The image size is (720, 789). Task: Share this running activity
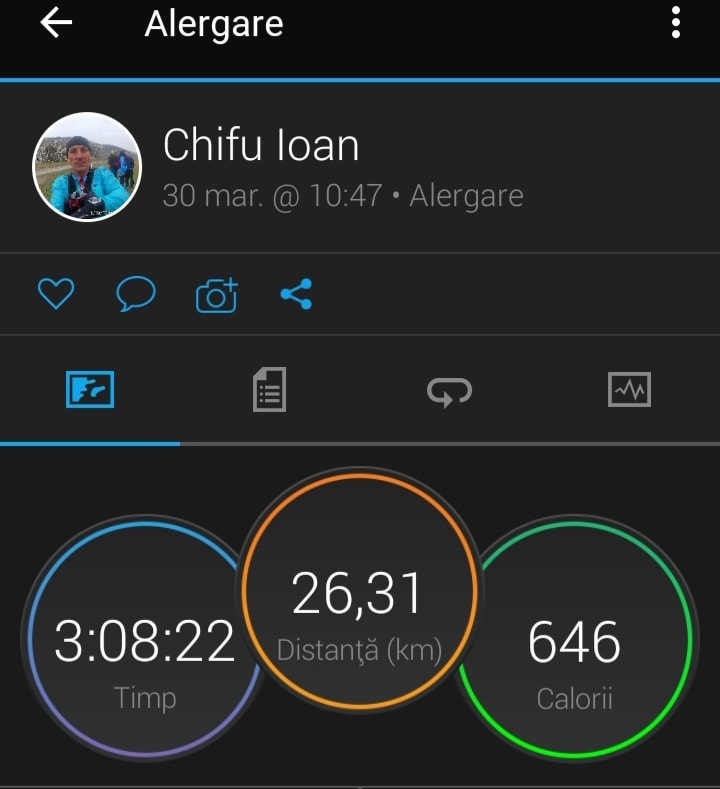[296, 294]
